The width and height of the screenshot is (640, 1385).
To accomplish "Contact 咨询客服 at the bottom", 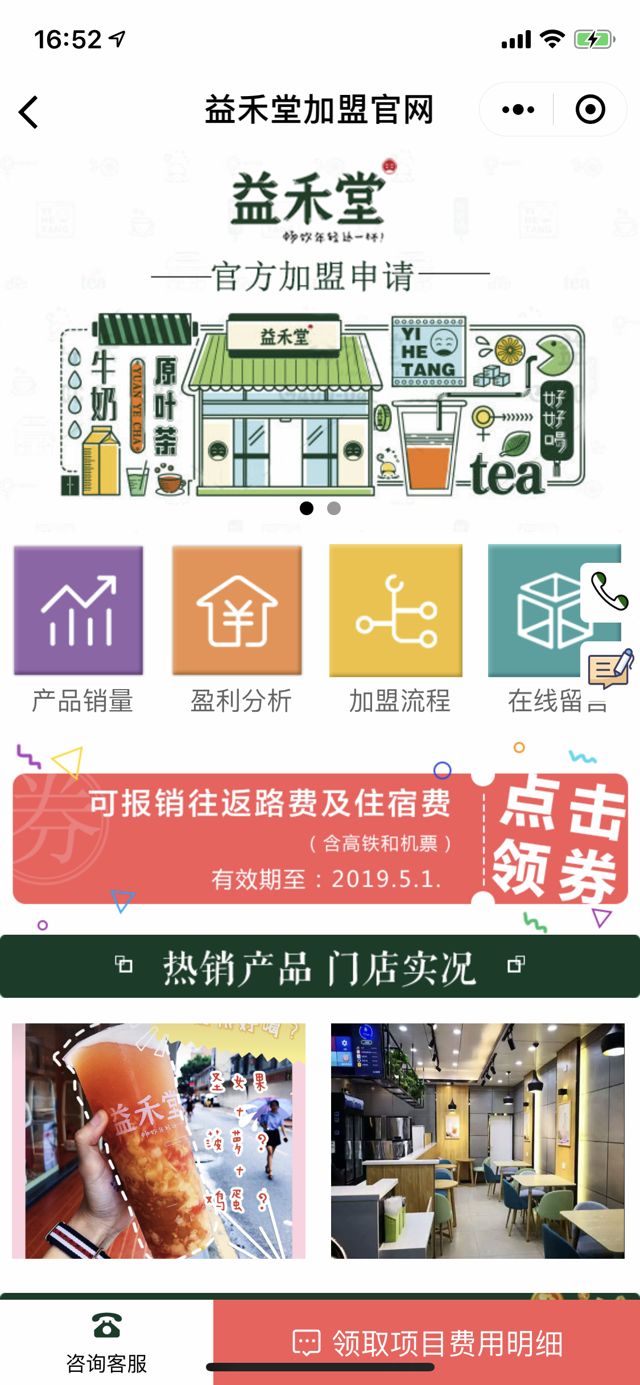I will coord(106,1342).
